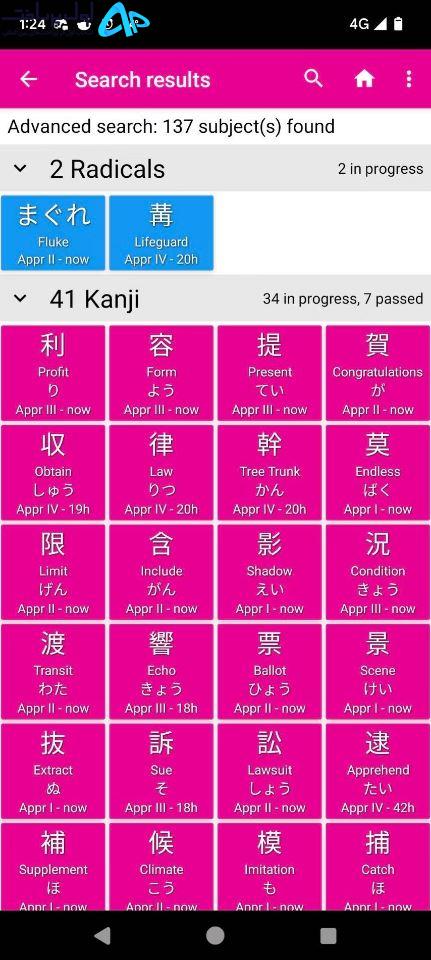431x960 pixels.
Task: Open the Shadow kanji tile
Action: point(269,572)
